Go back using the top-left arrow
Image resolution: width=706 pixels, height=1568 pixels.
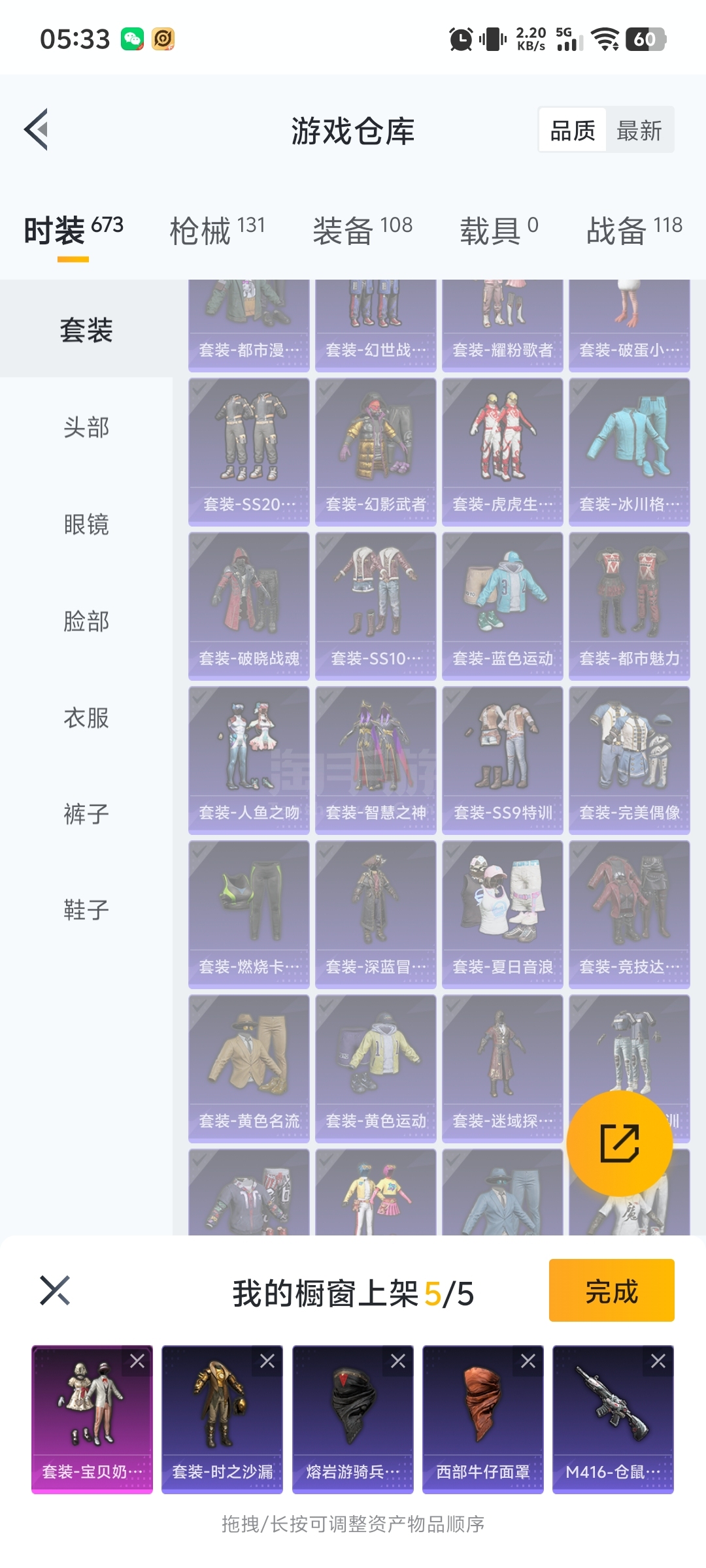pos(37,129)
